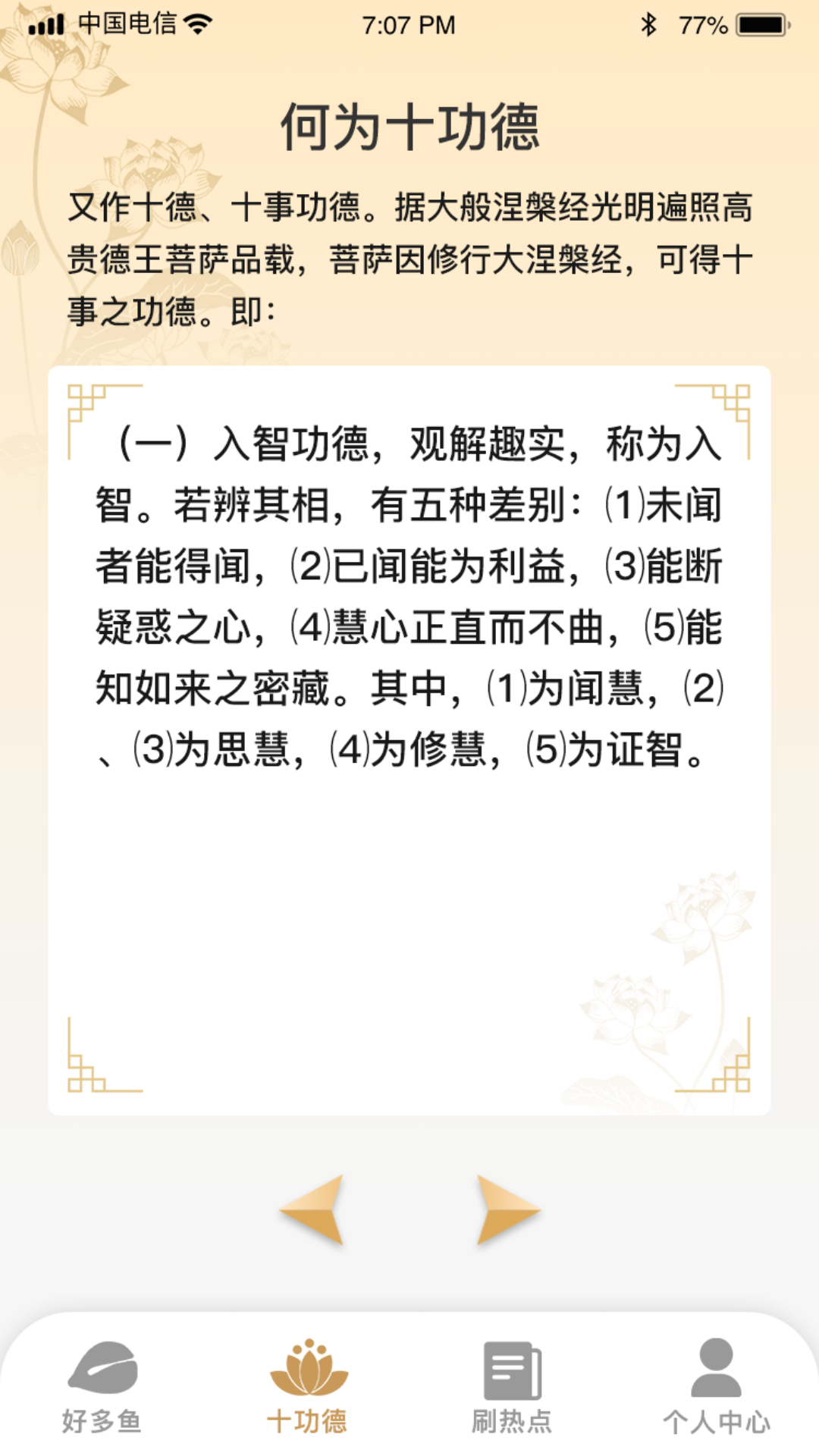Go to the previous merit with left arrow
Viewport: 819px width, 1456px height.
(312, 1210)
